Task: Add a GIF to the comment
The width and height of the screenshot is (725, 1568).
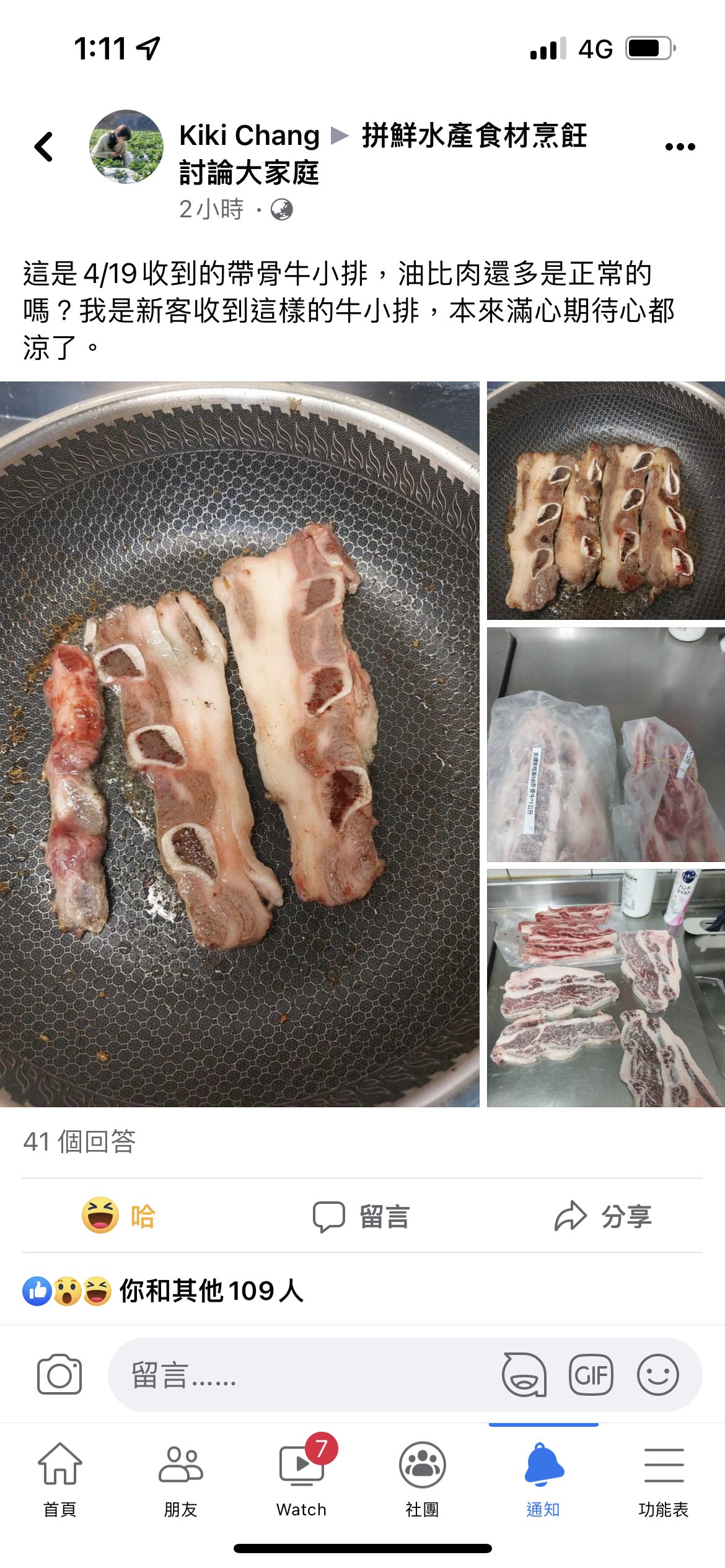Action: click(591, 1375)
